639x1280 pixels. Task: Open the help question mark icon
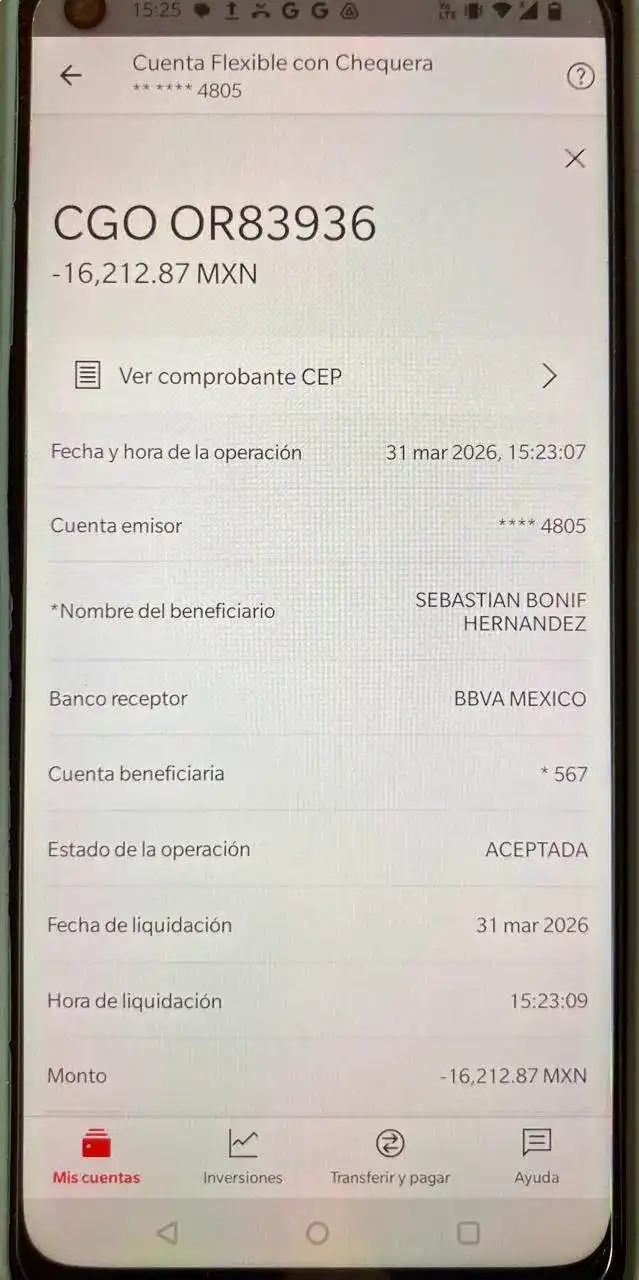[x=580, y=76]
